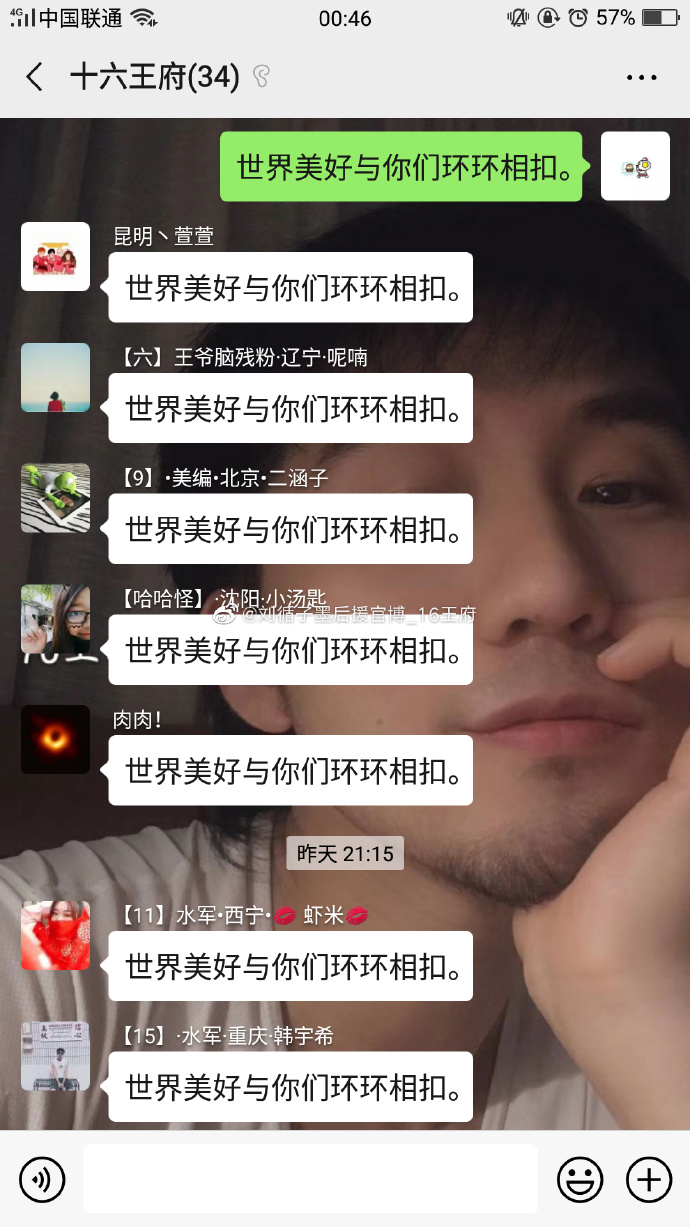Open the plus attachment menu
690x1227 pixels.
click(x=648, y=1180)
